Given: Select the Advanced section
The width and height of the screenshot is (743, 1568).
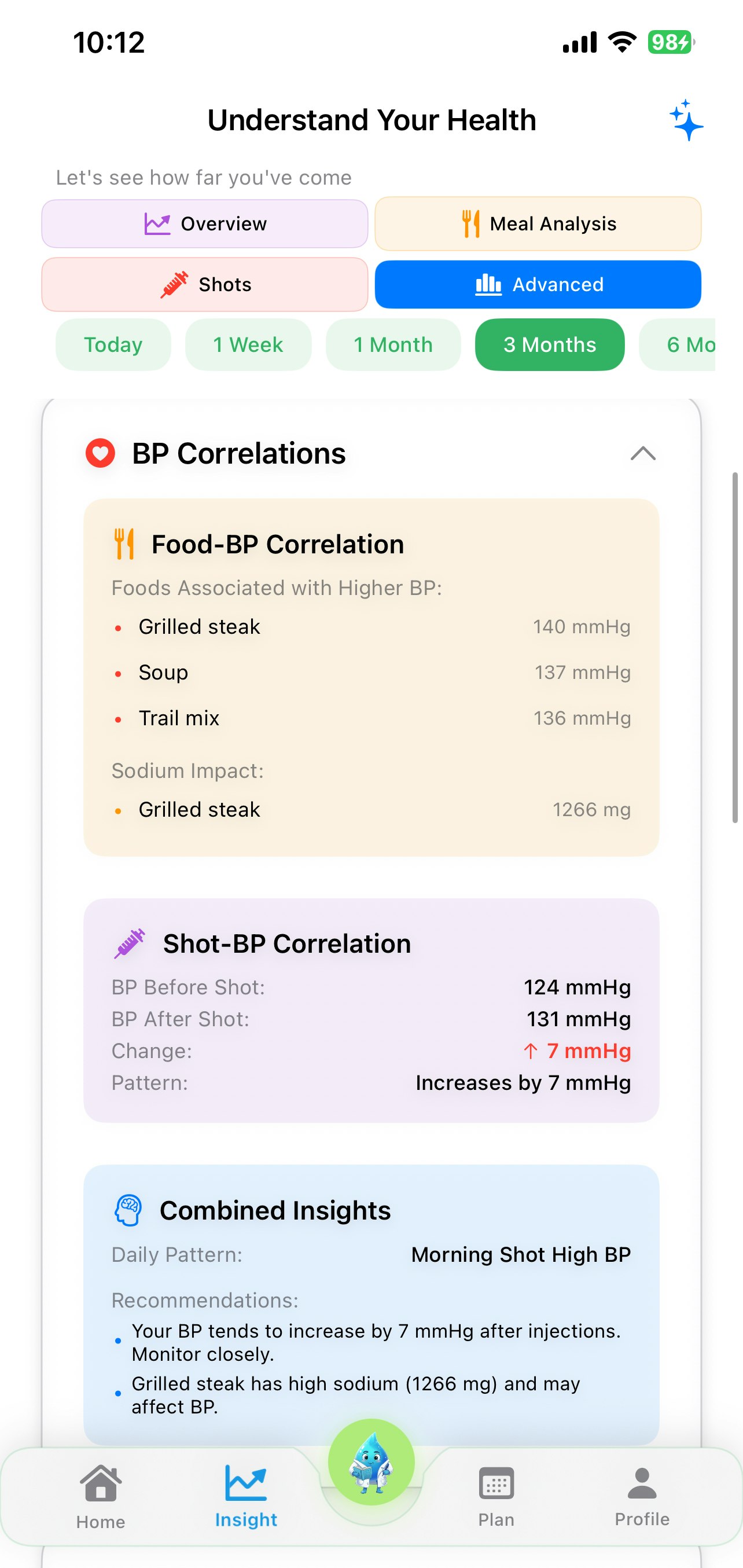Looking at the screenshot, I should click(x=538, y=284).
